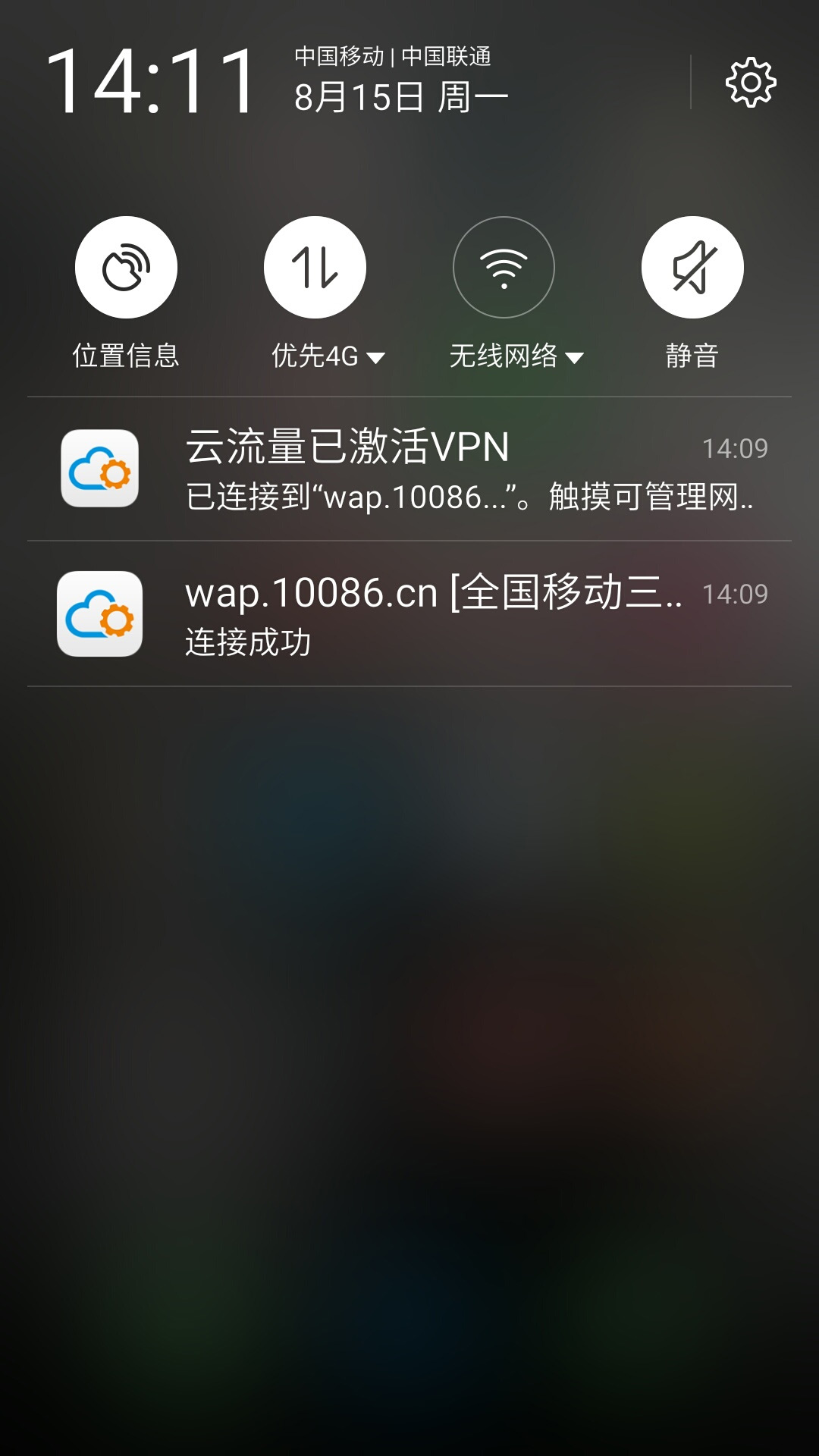Open settings via the gear icon
Image resolution: width=819 pixels, height=1456 pixels.
click(x=751, y=82)
